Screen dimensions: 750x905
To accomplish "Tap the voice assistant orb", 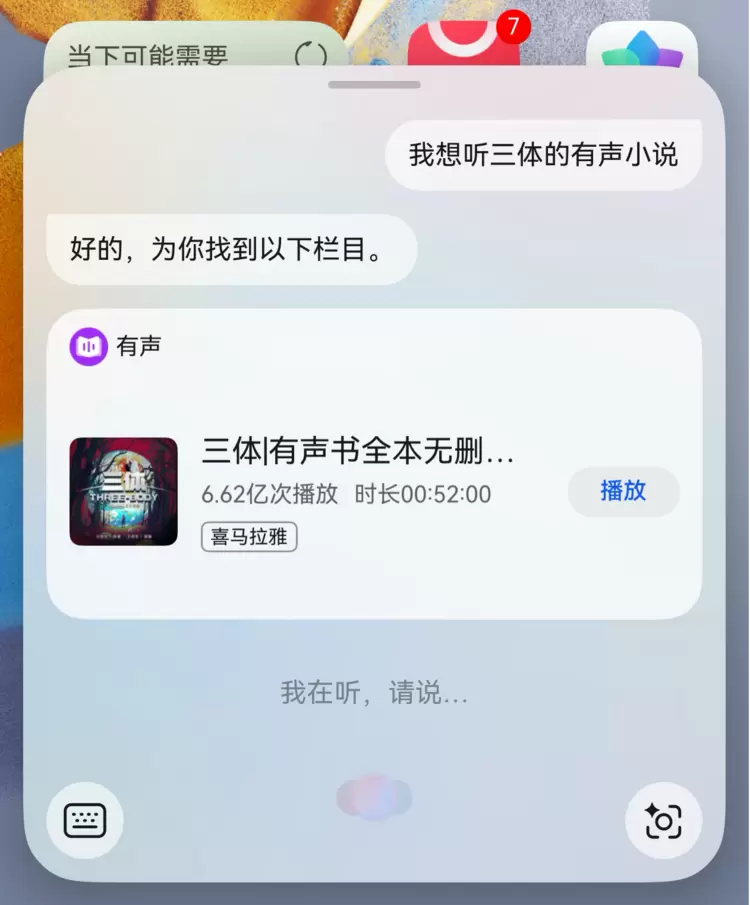I will point(374,797).
